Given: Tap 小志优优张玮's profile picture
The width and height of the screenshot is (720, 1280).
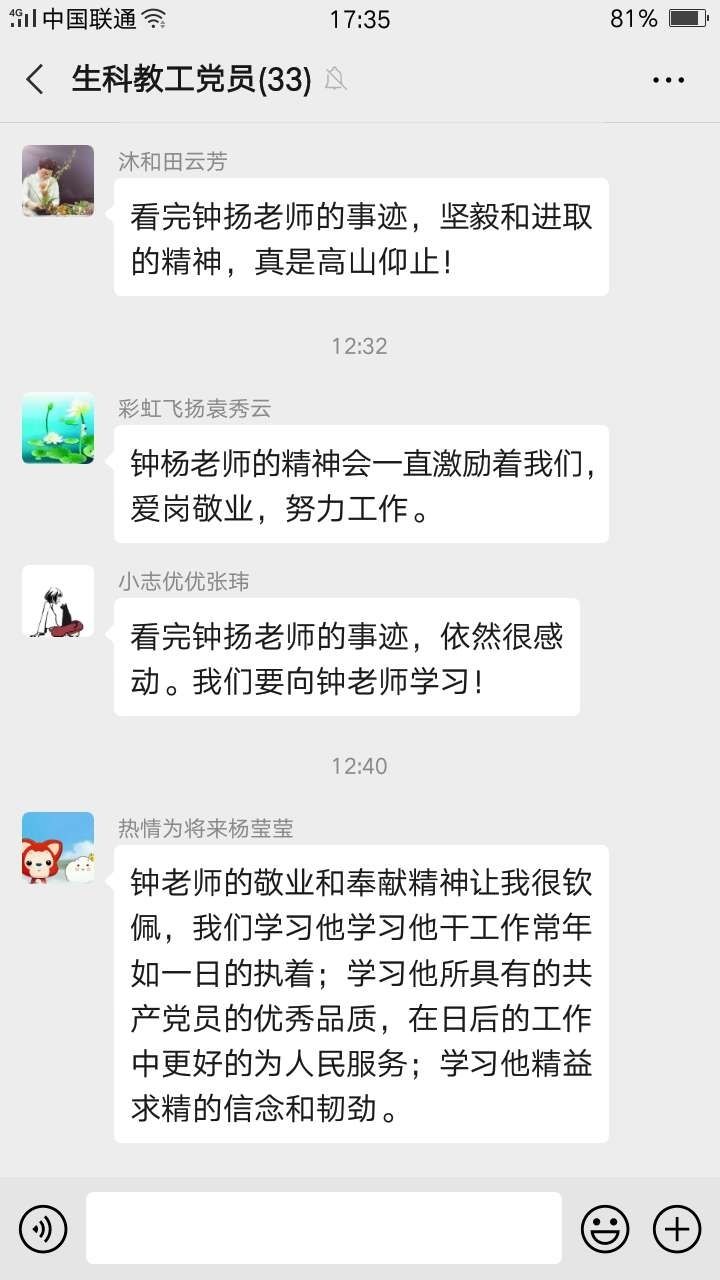Looking at the screenshot, I should coord(58,601).
